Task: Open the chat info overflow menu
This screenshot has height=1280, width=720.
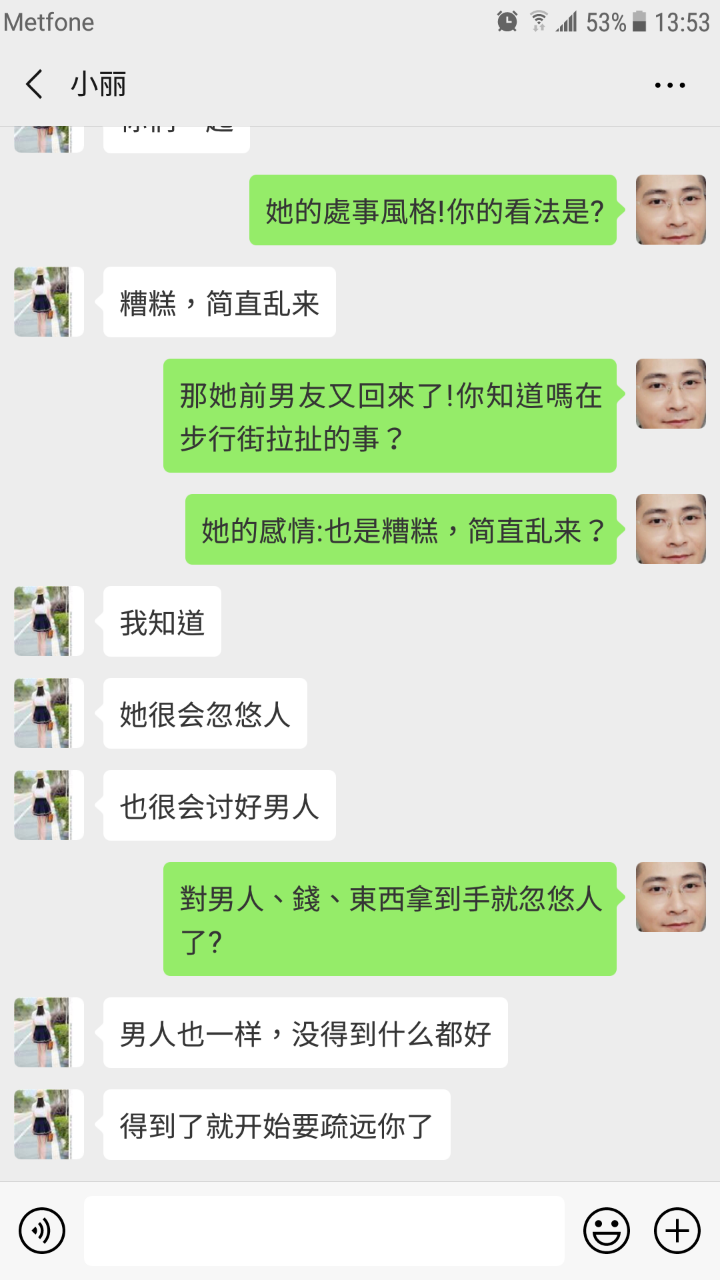Action: click(669, 85)
